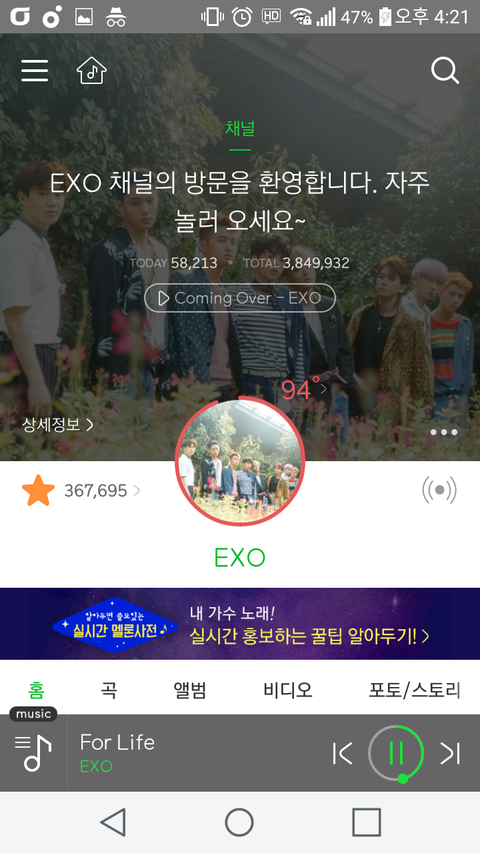Open the hamburger menu
Screen dimensions: 480x853
35,71
